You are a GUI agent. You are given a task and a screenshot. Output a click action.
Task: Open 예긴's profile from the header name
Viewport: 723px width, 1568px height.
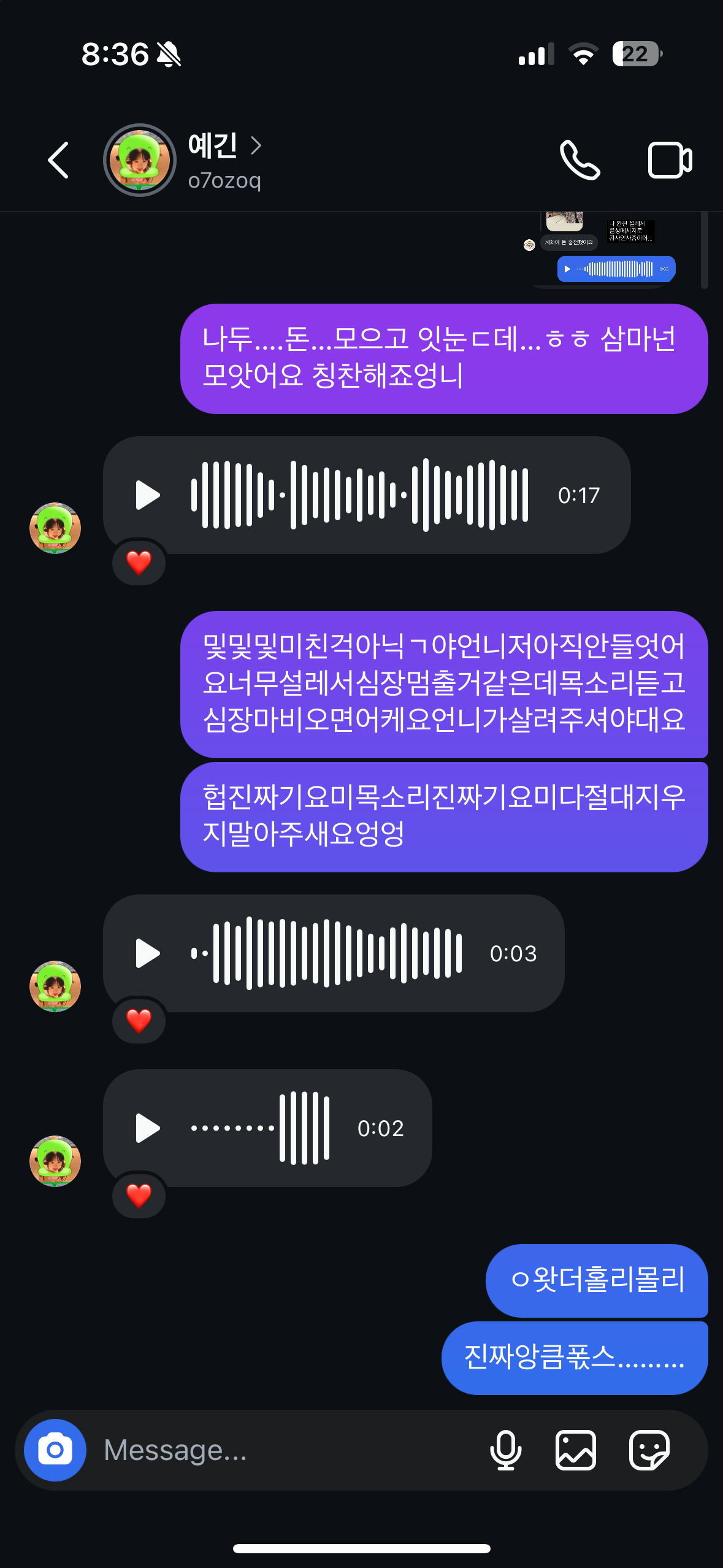pyautogui.click(x=213, y=146)
